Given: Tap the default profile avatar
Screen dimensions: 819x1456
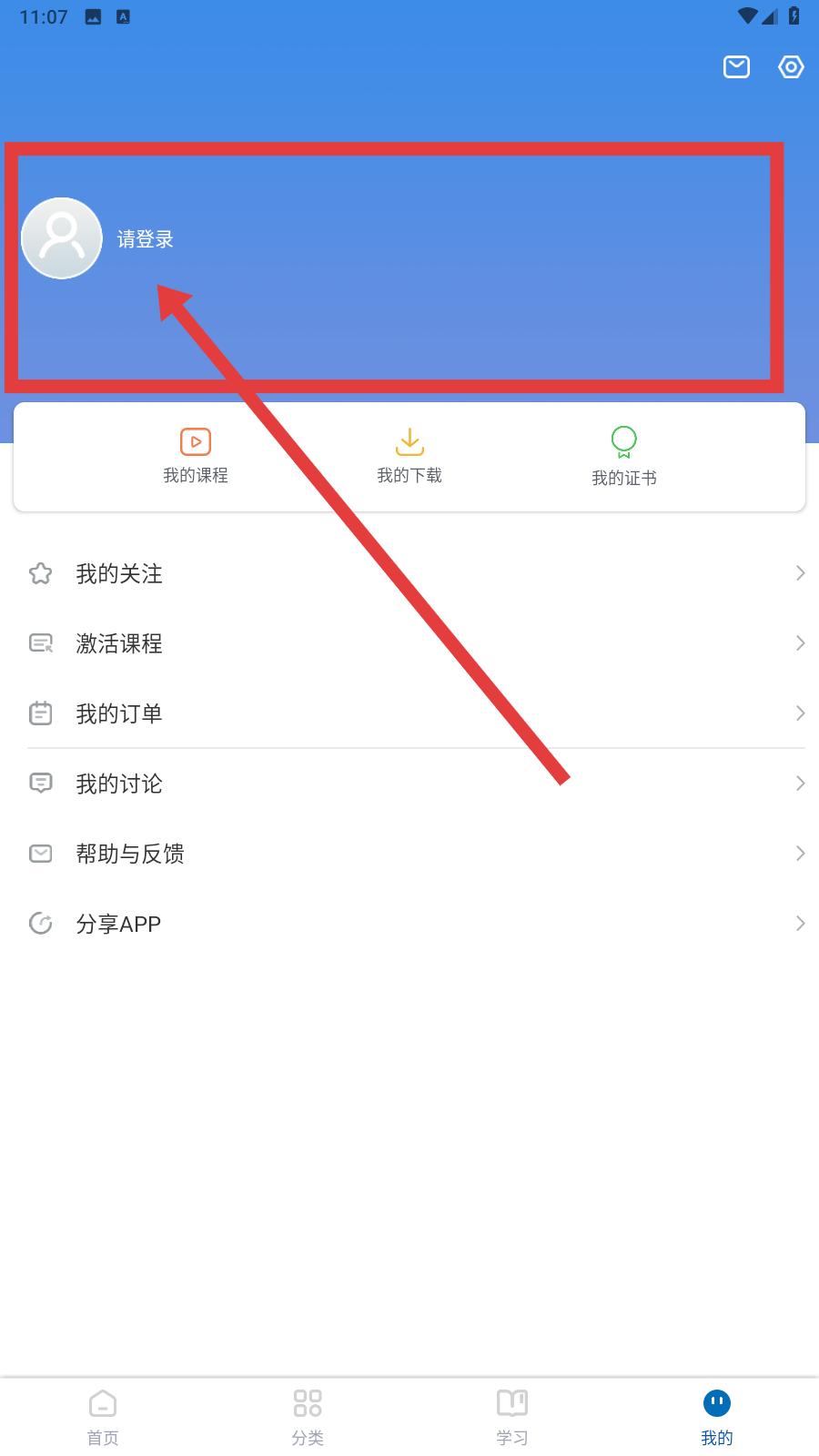Looking at the screenshot, I should 62,238.
